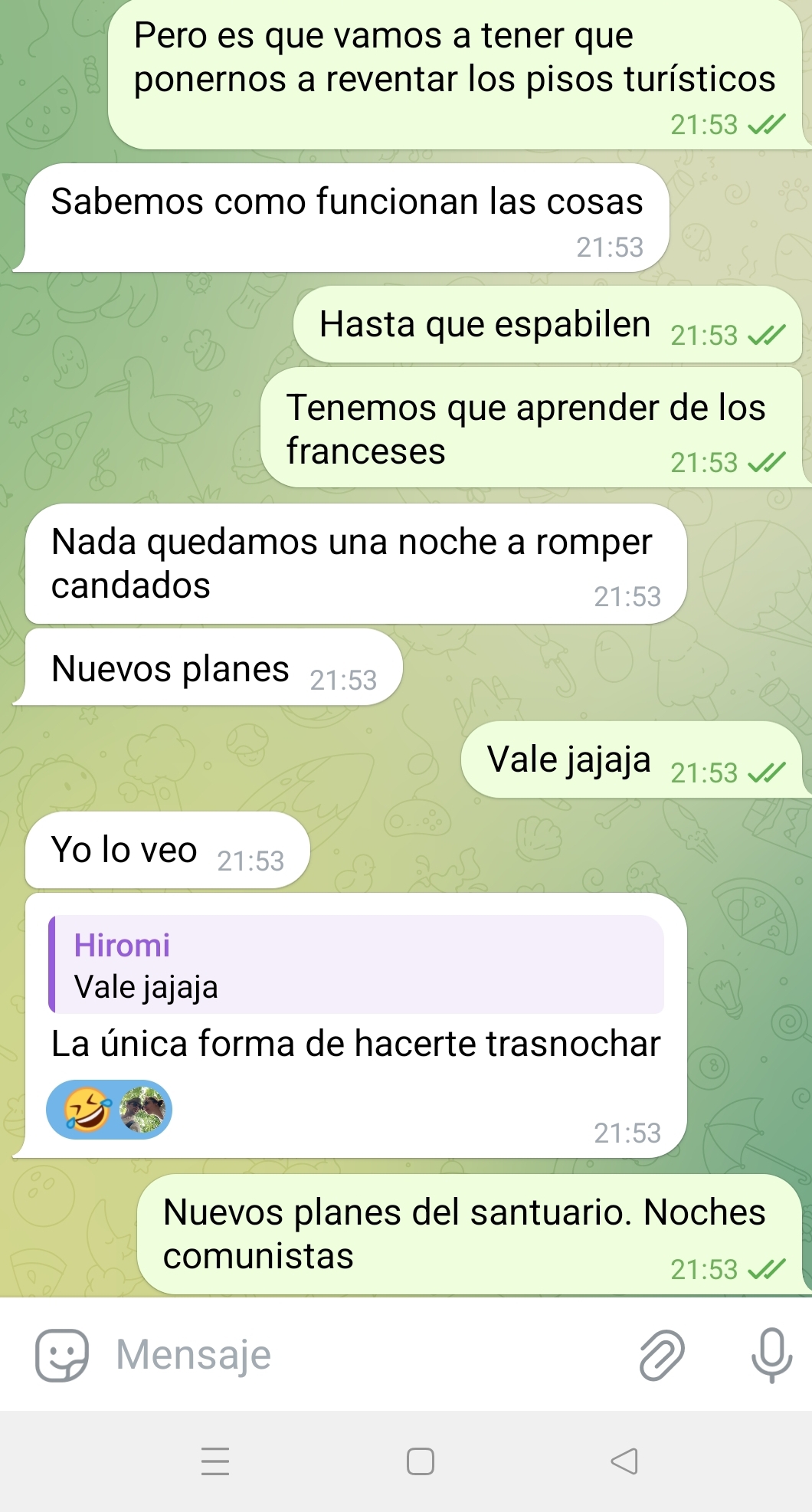Viewport: 812px width, 1512px height.
Task: Tap the Mensaje text field
Action: [x=368, y=1355]
